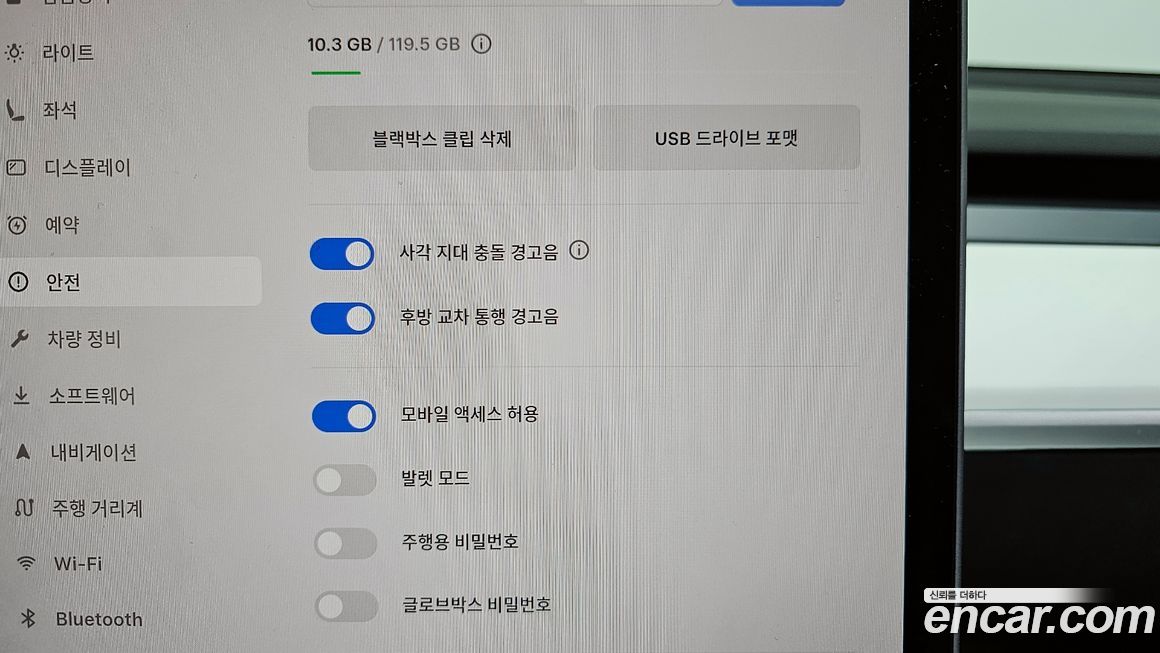The image size is (1160, 653).
Task: Enable 발렛 모드
Action: 344,481
